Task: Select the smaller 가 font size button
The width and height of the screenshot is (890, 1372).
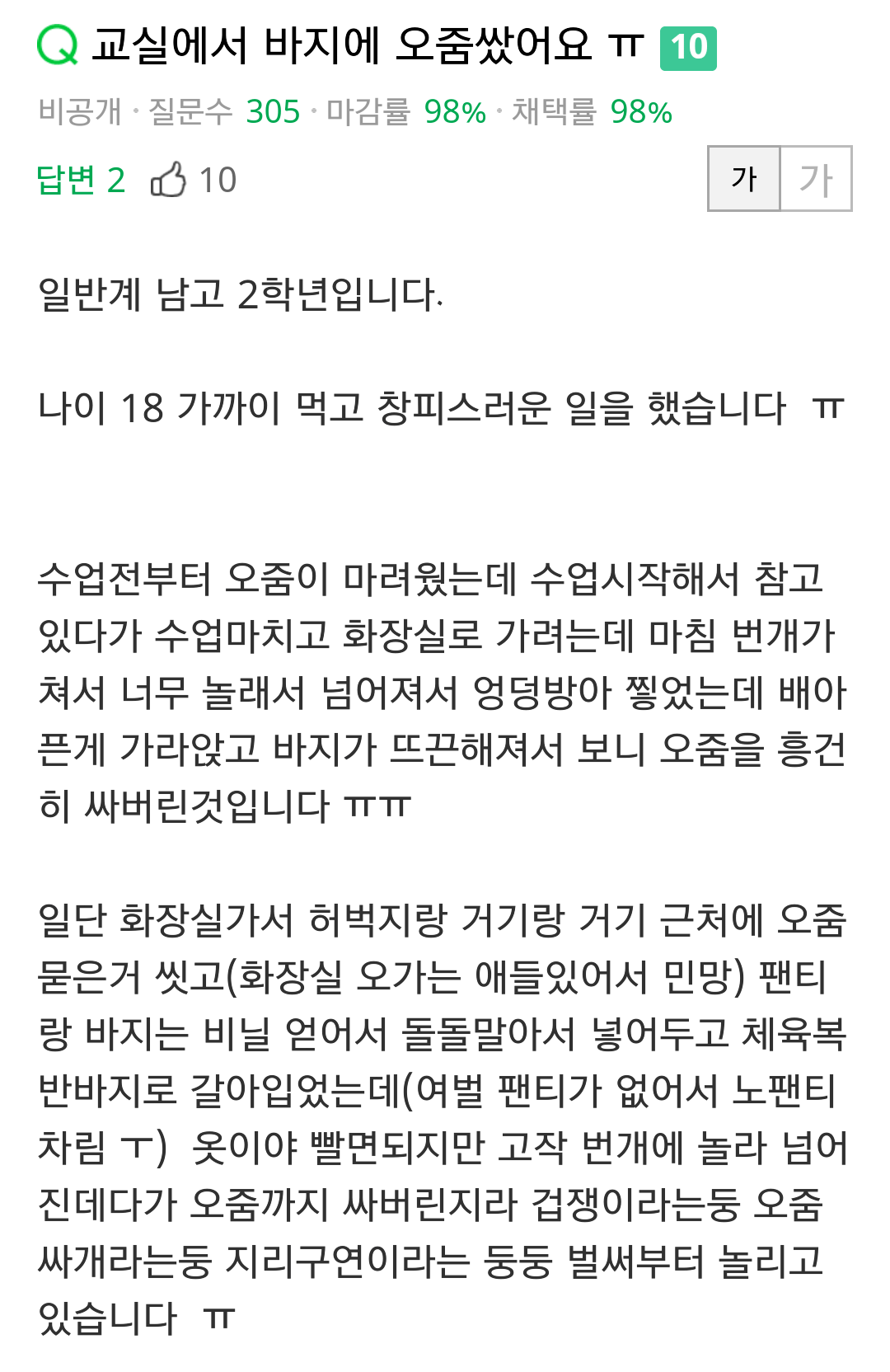Action: [x=744, y=179]
